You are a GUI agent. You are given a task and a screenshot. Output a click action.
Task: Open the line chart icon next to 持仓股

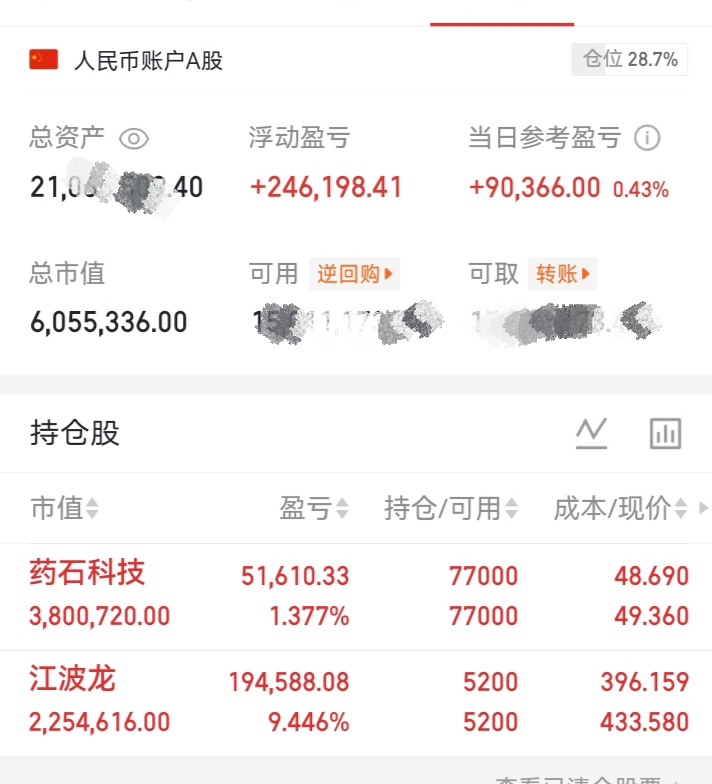[x=592, y=433]
